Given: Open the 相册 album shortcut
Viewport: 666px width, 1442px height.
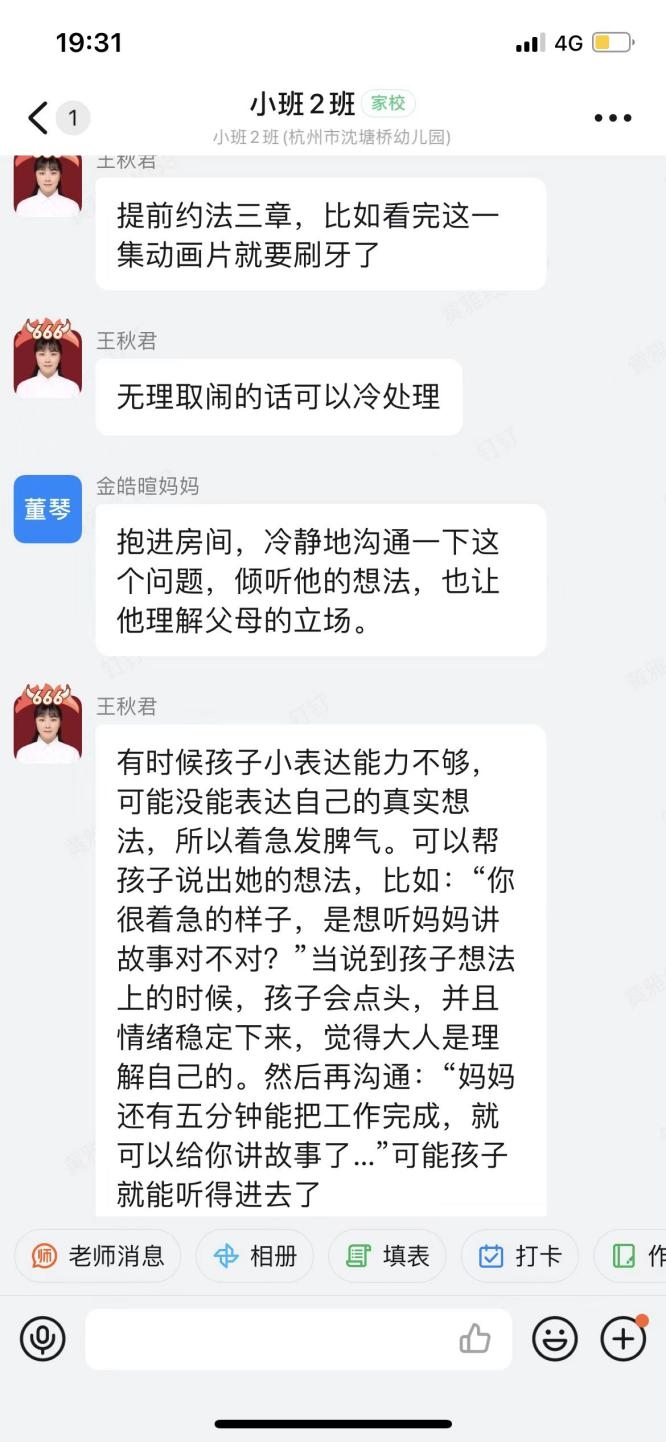Looking at the screenshot, I should tap(255, 1256).
